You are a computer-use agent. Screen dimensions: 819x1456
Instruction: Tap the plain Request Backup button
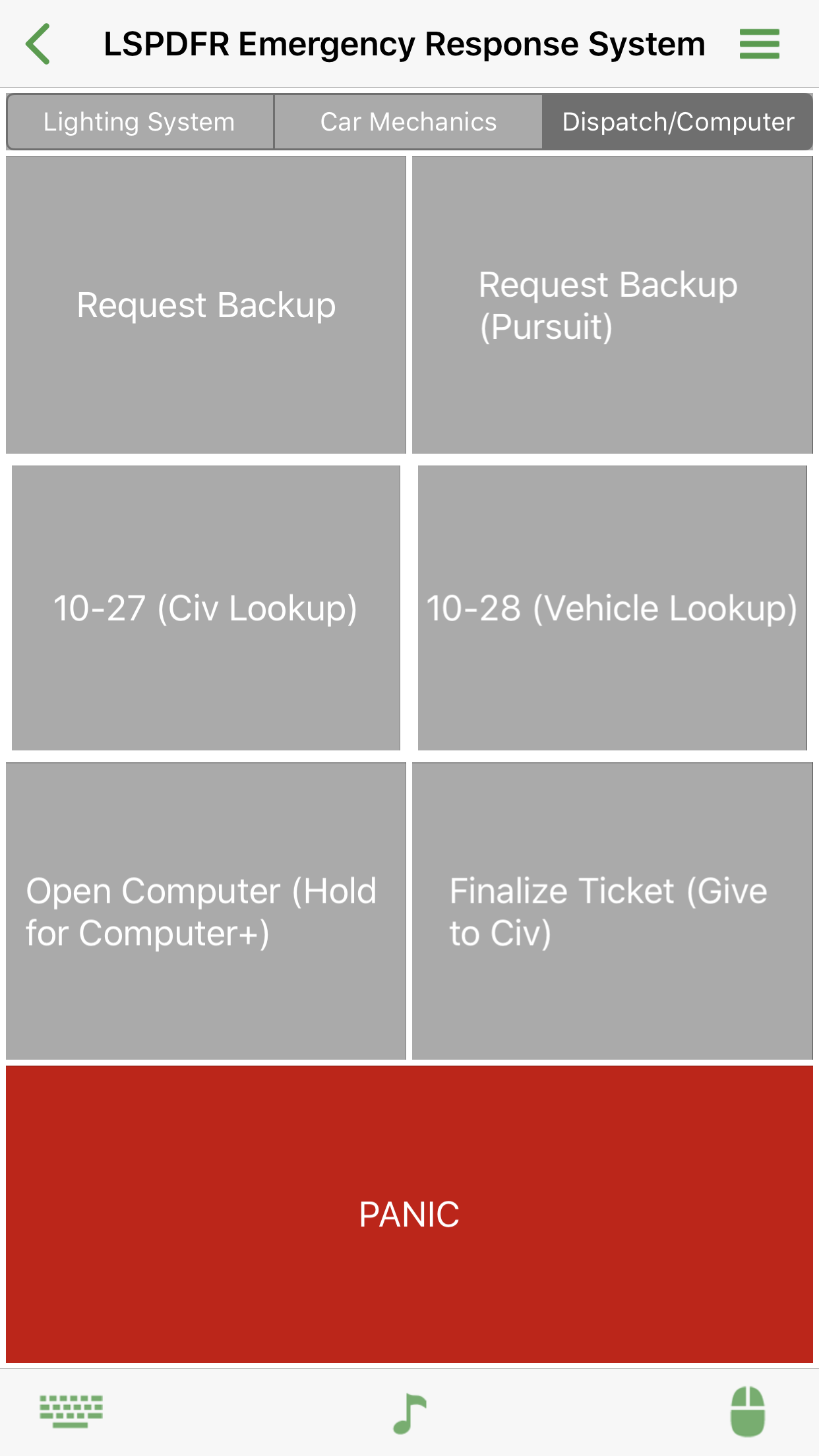click(206, 305)
